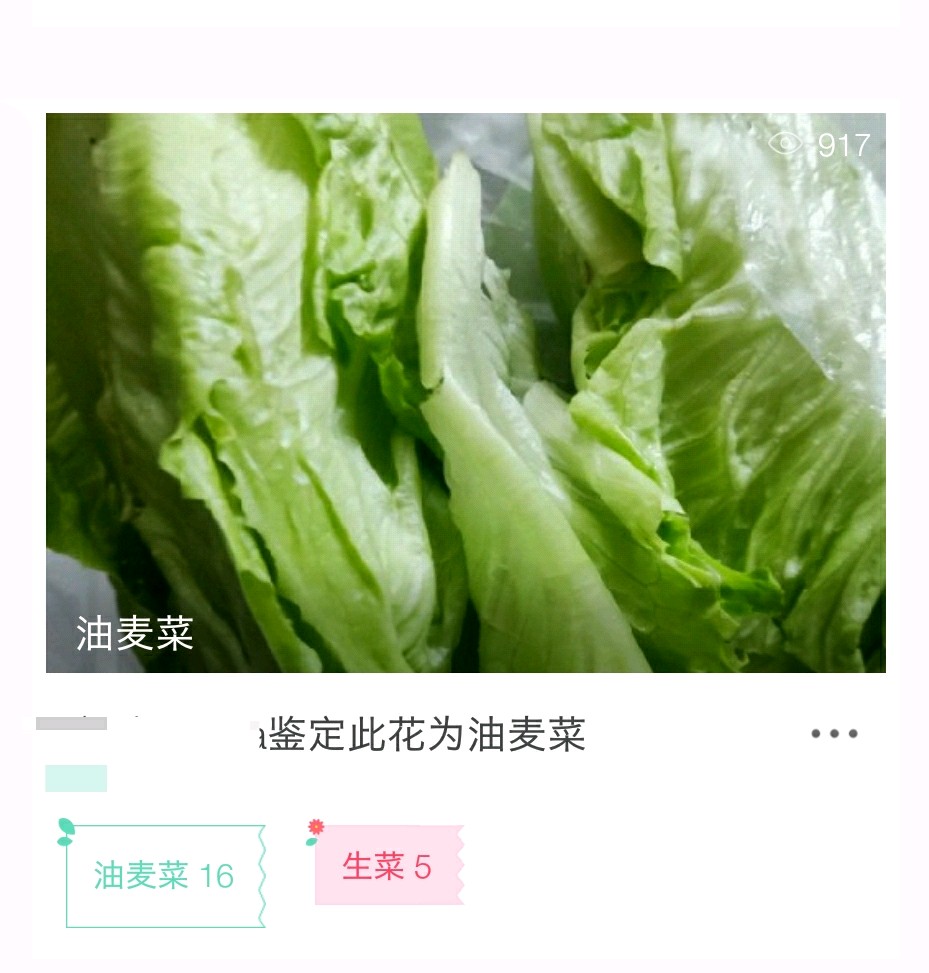This screenshot has width=929, height=973.
Task: Select the 生菜 5 tag
Action: tap(388, 866)
